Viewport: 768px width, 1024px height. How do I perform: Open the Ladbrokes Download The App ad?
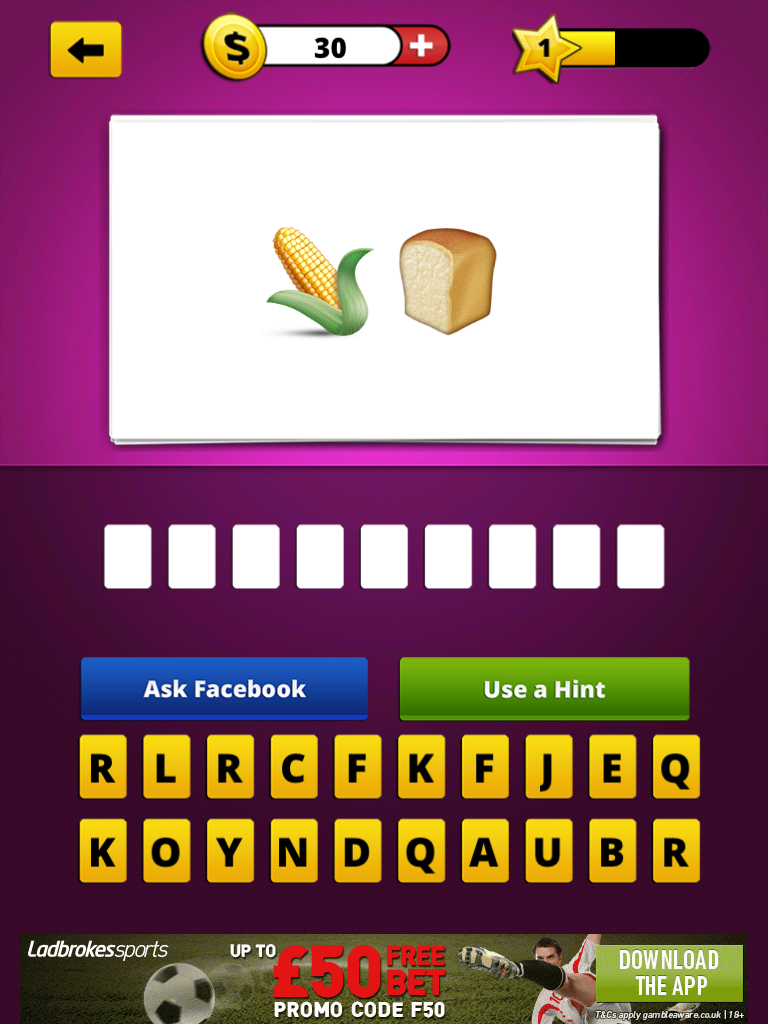669,973
